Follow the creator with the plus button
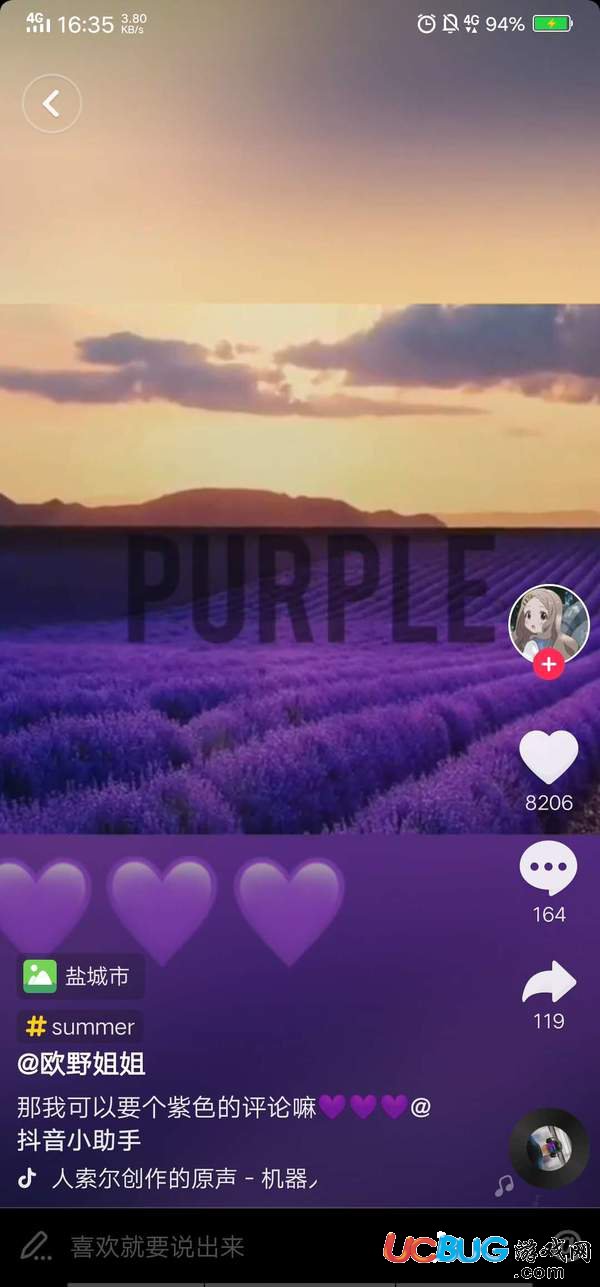The image size is (600, 1287). [x=548, y=665]
